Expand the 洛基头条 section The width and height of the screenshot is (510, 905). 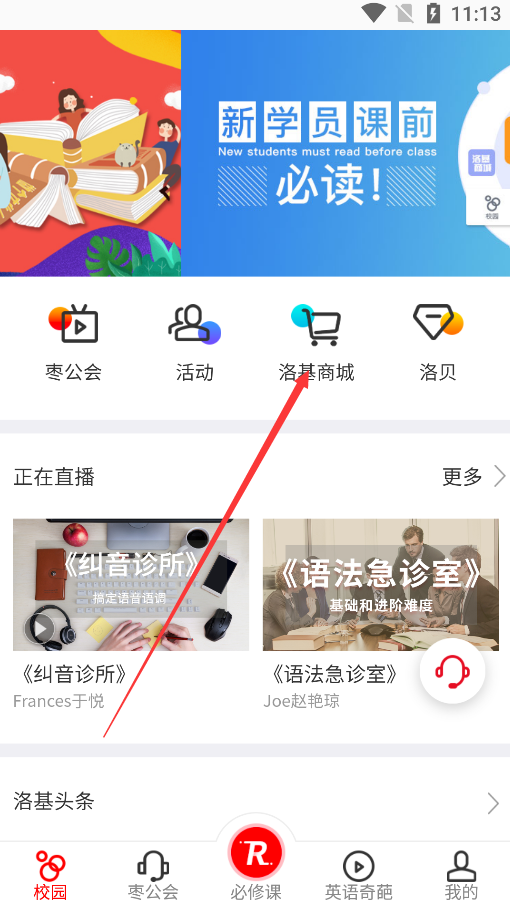tap(255, 802)
